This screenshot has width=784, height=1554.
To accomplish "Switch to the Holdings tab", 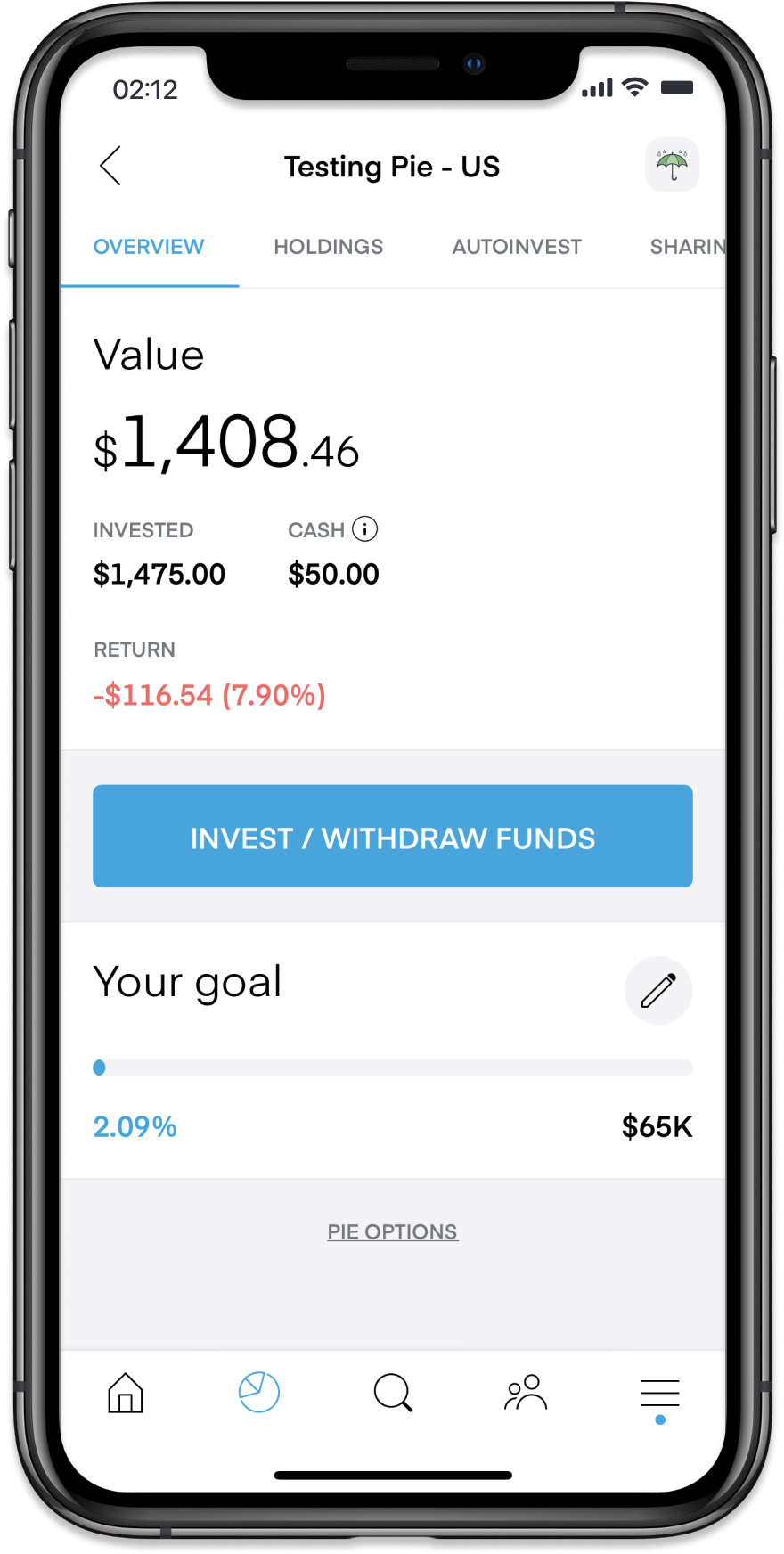I will click(x=328, y=247).
